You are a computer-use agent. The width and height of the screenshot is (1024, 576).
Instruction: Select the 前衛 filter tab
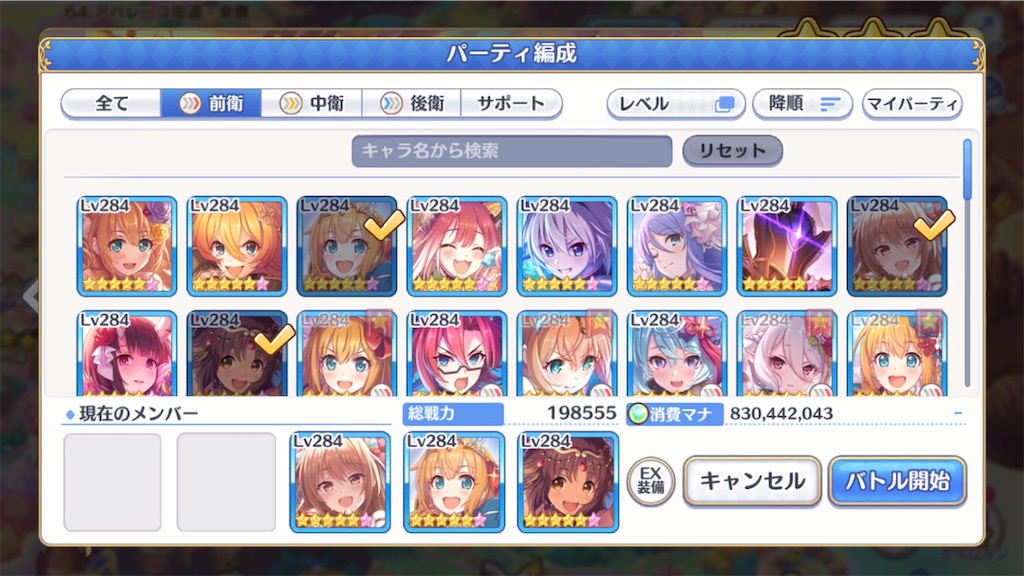211,104
